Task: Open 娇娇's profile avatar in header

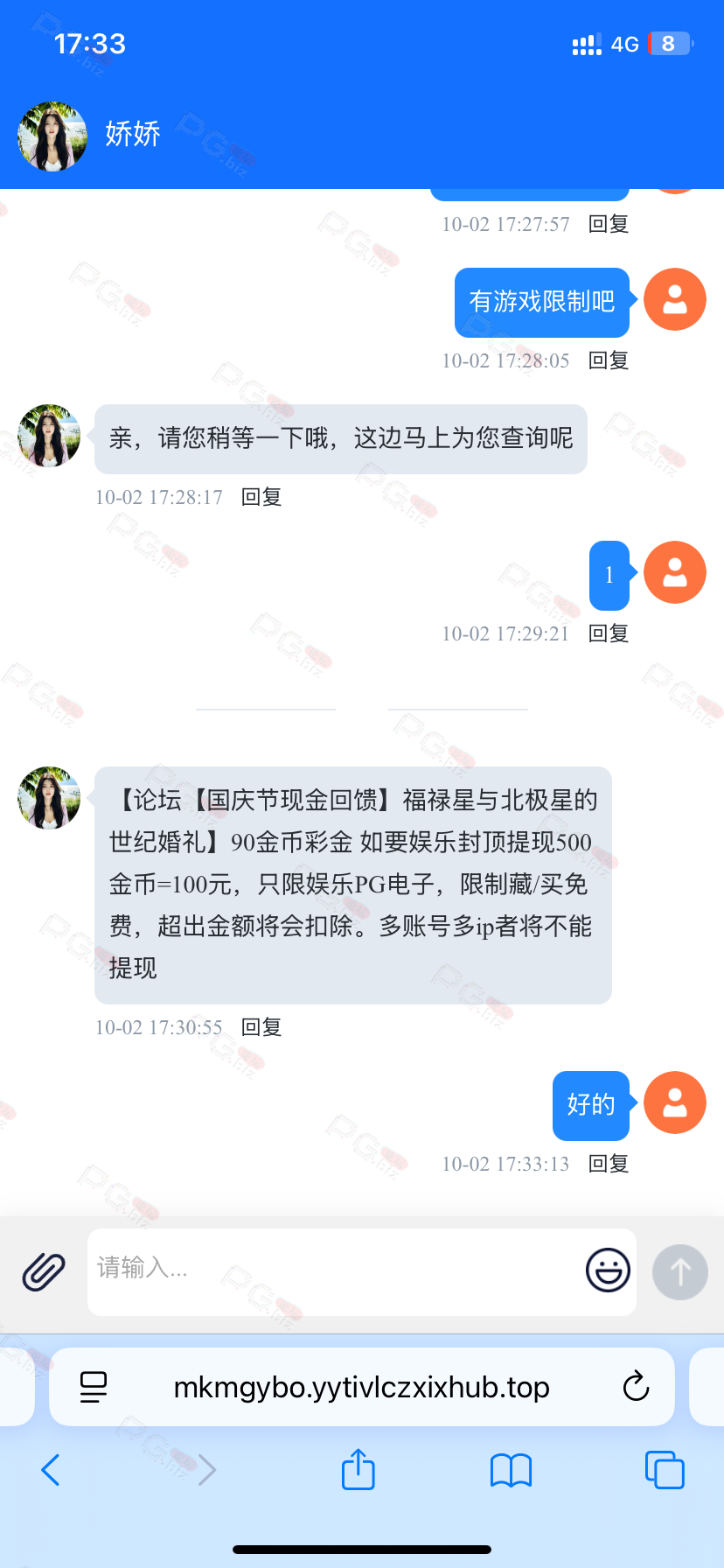Action: click(52, 136)
